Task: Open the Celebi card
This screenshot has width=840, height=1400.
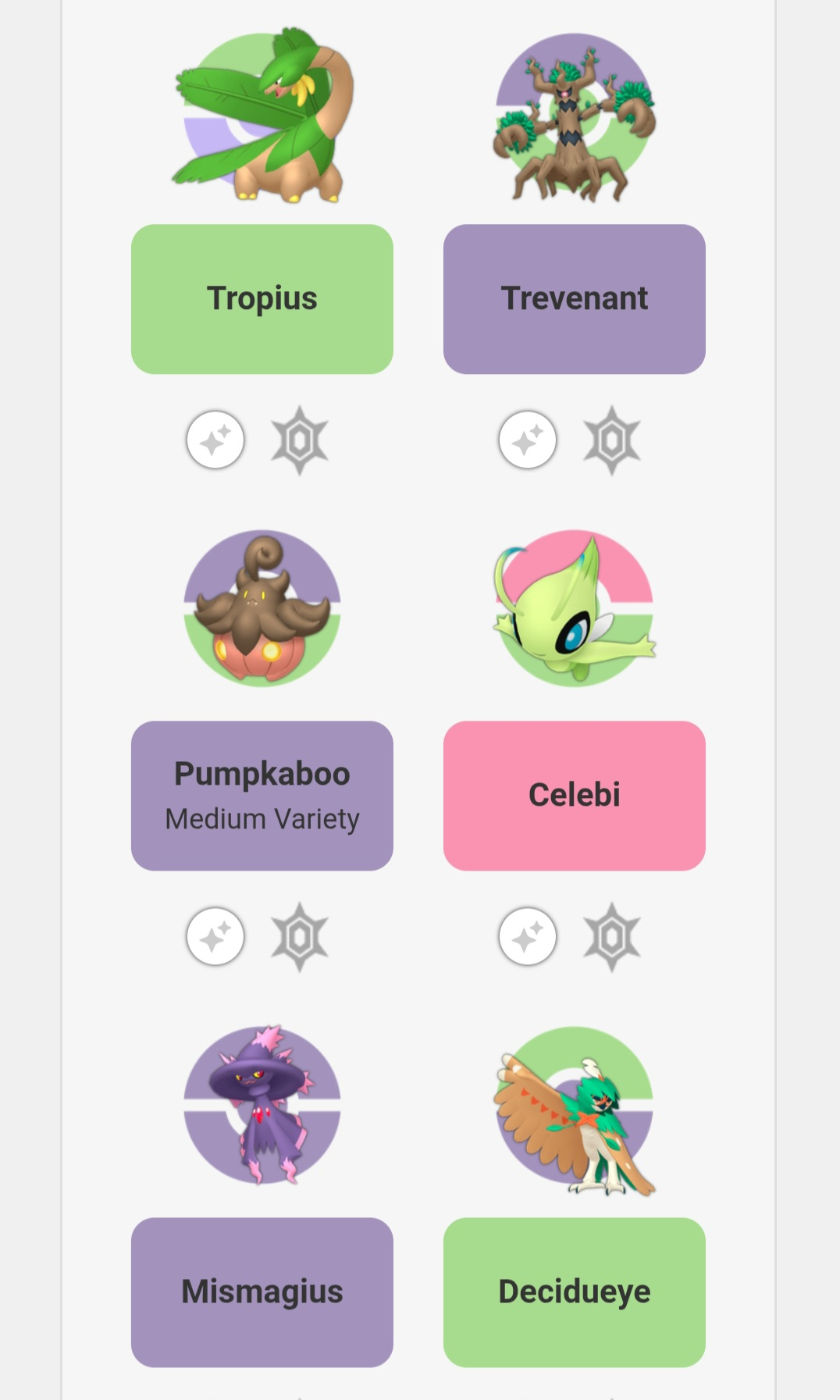Action: click(x=574, y=796)
